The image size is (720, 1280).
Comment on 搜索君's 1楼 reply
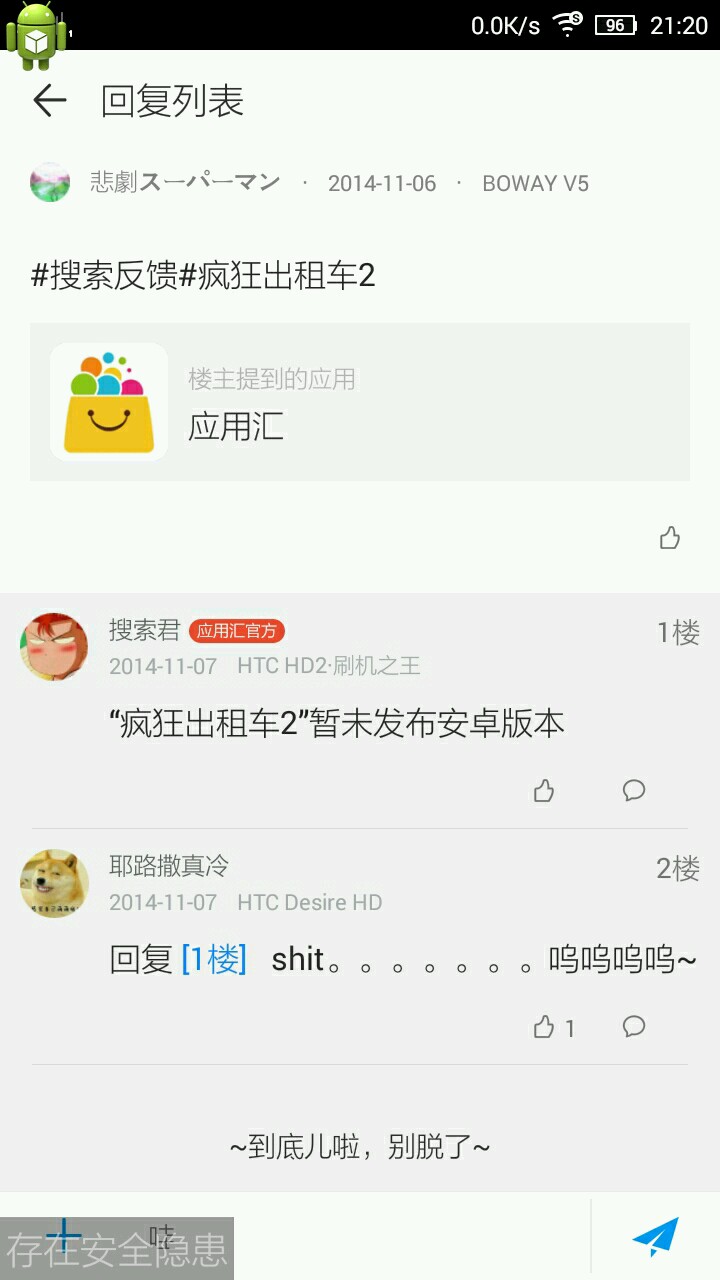click(x=634, y=791)
